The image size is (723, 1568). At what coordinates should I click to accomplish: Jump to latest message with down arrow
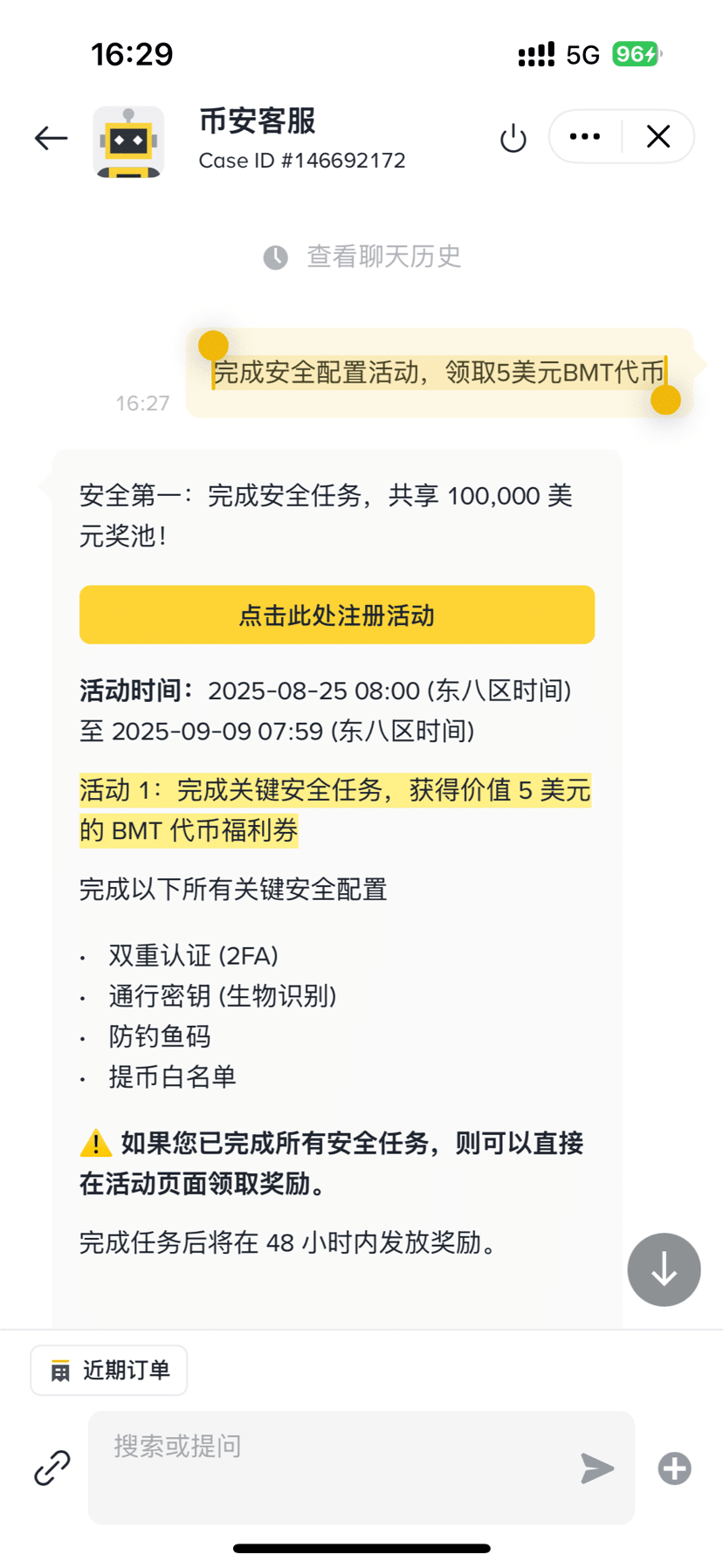pyautogui.click(x=664, y=1269)
